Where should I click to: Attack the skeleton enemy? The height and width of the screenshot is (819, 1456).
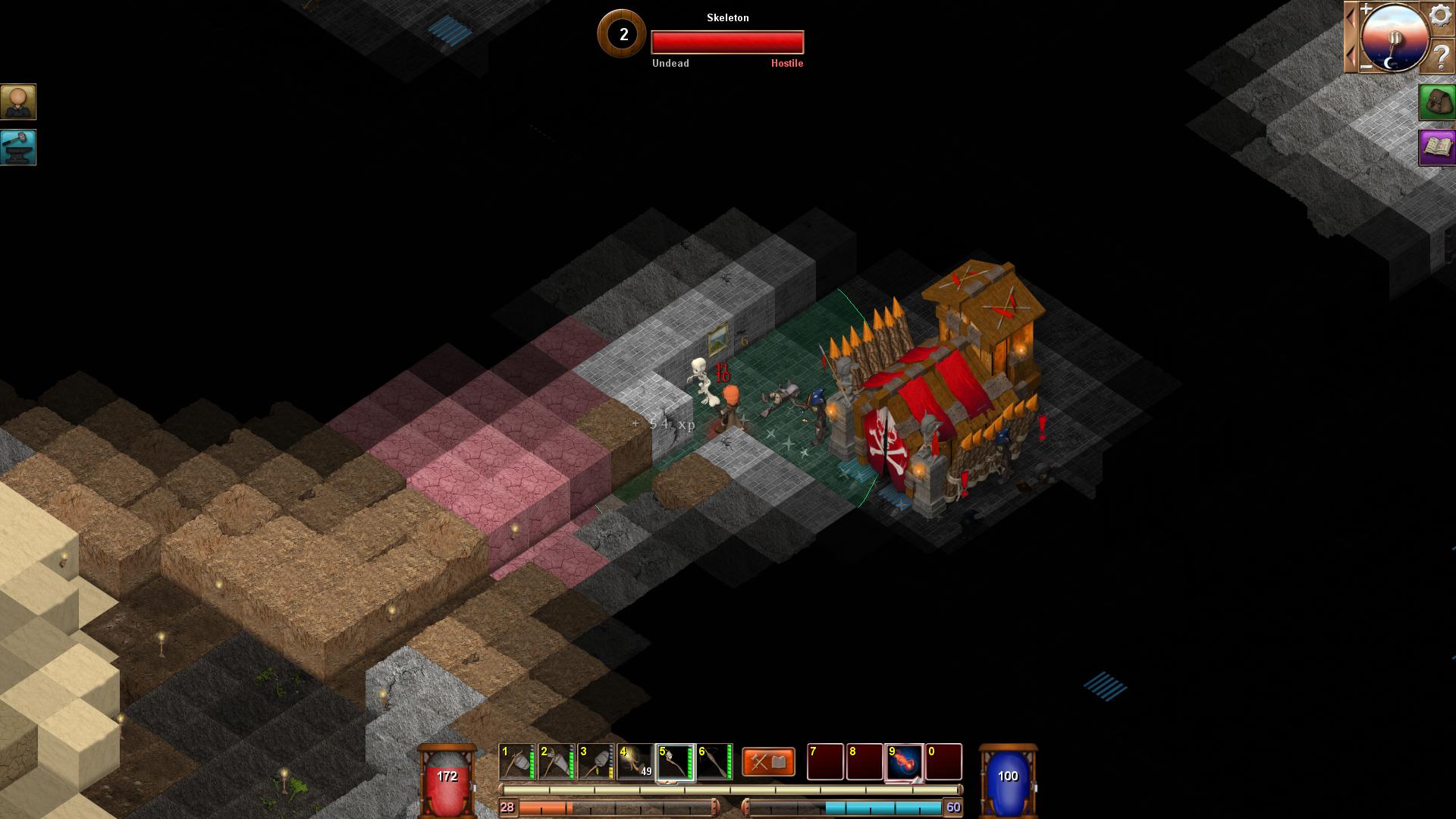[701, 379]
